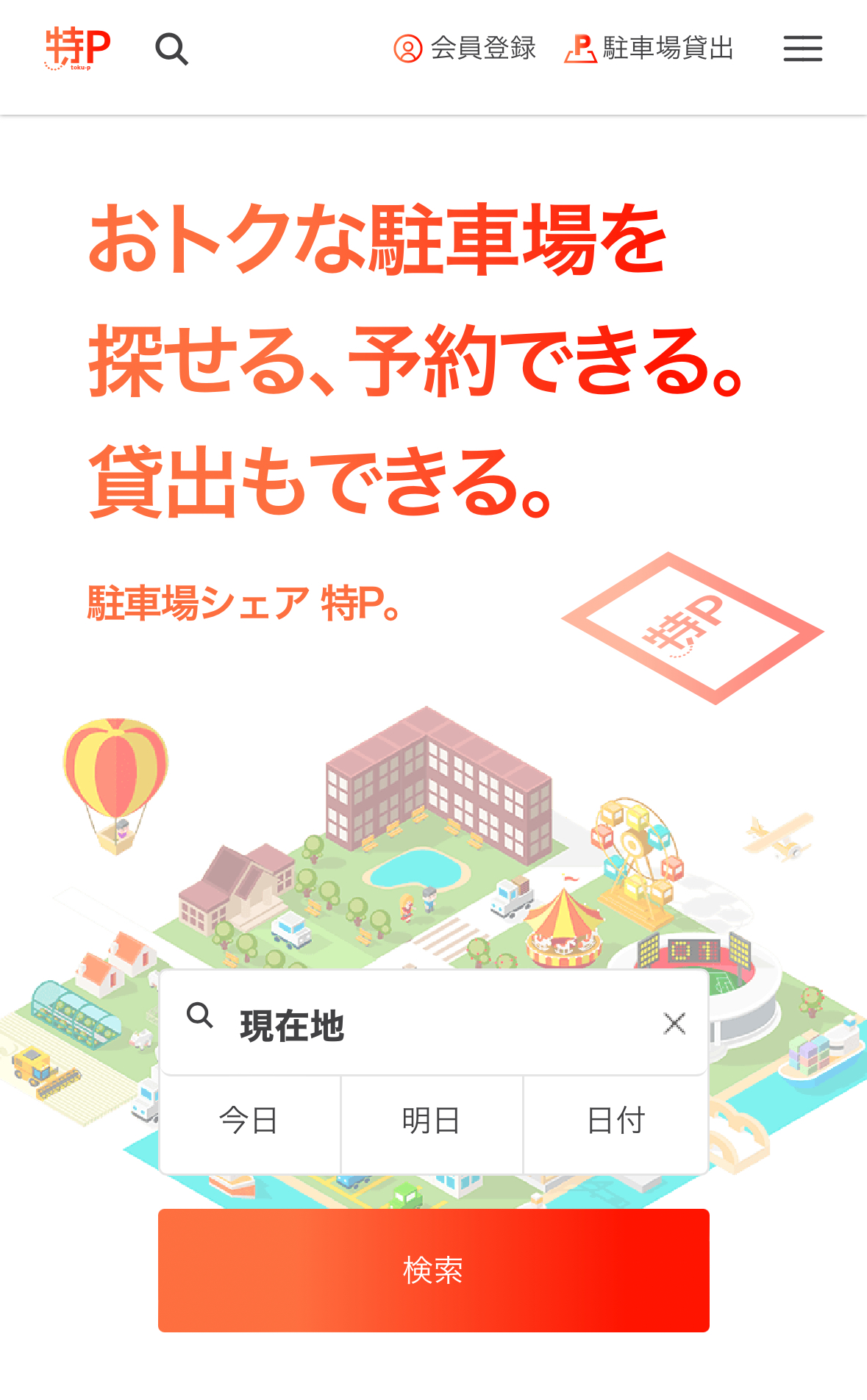The image size is (867, 1400).
Task: Tap the 検索 search button
Action: (433, 1270)
